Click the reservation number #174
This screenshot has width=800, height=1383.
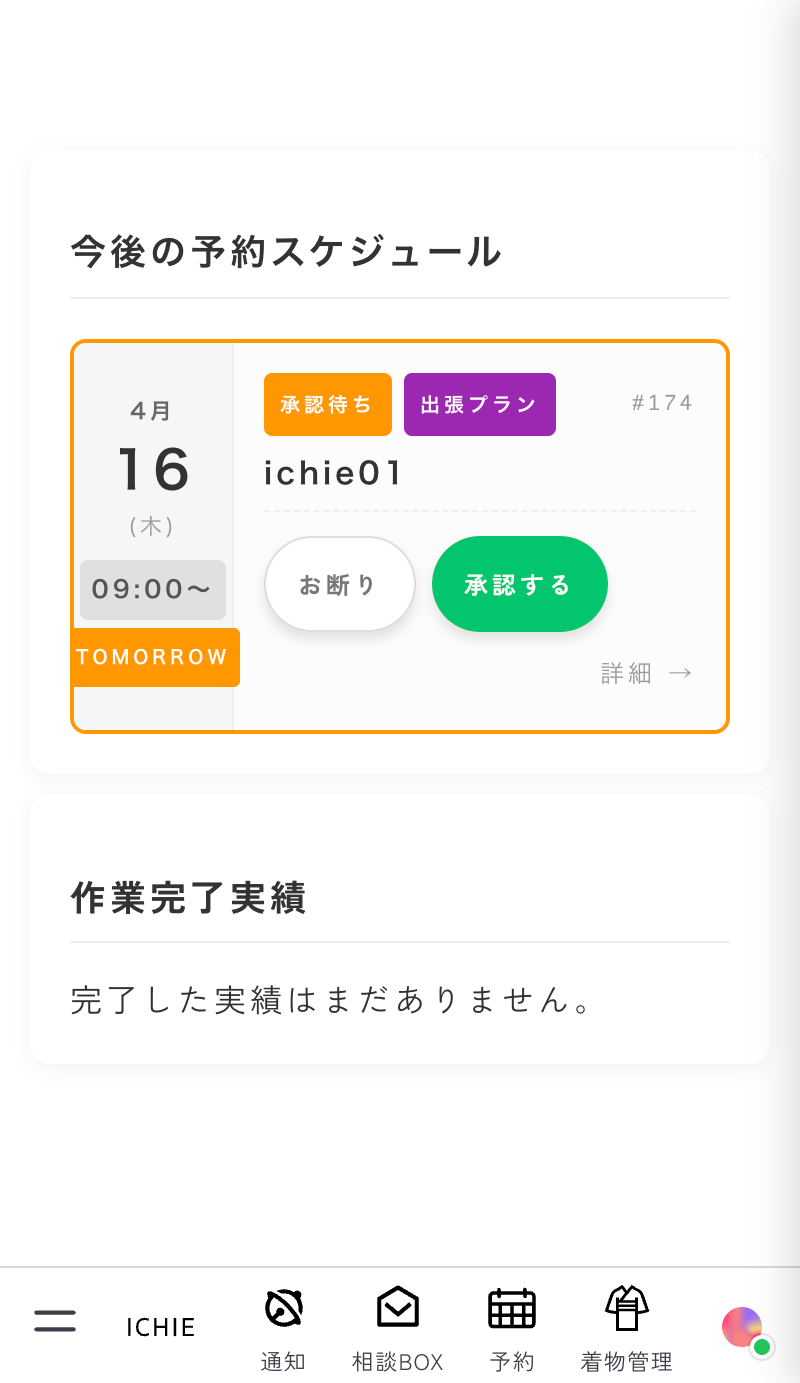click(x=663, y=402)
